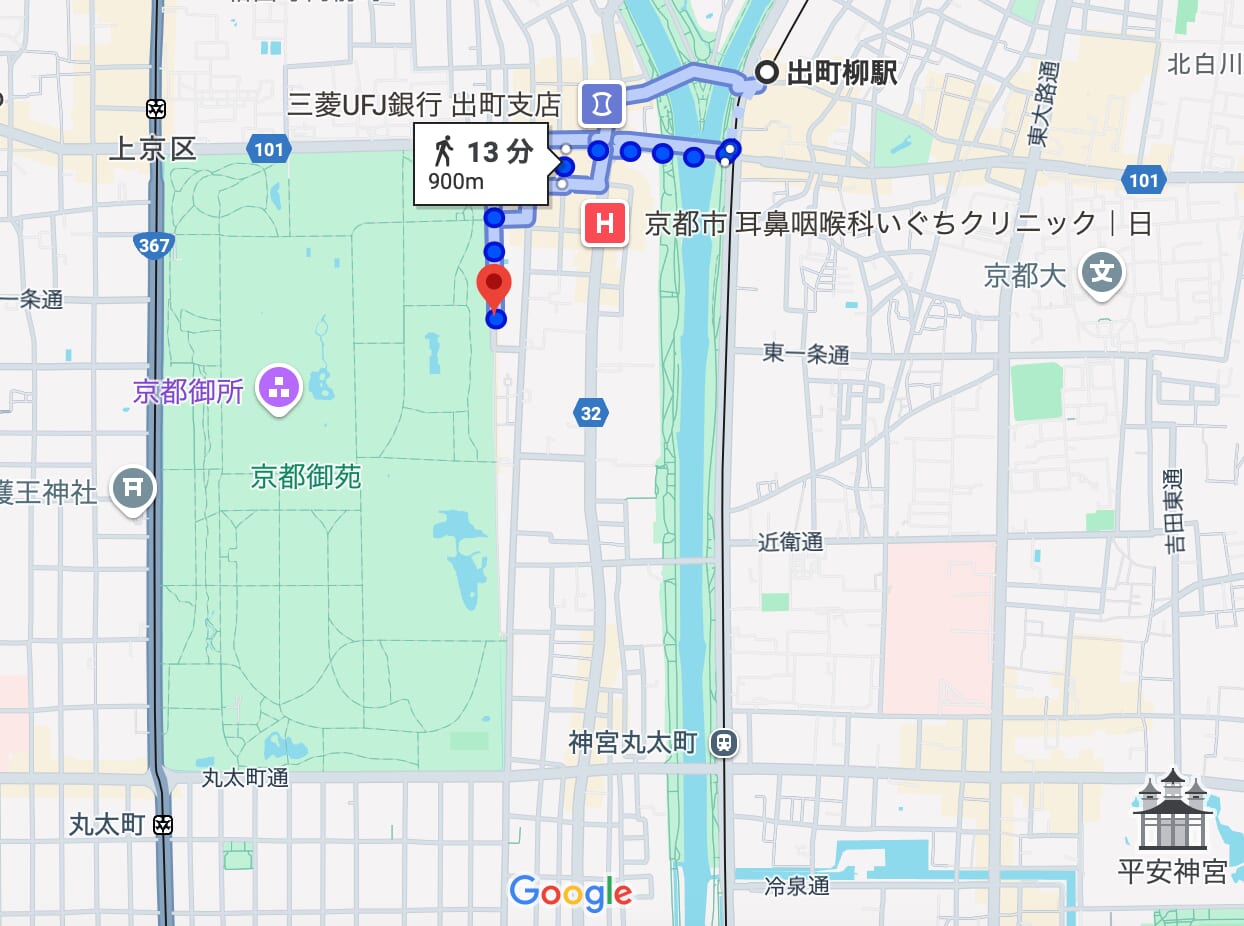Open the 丸太町 subway station icon
Viewport: 1244px width, 926px height.
coord(164,825)
